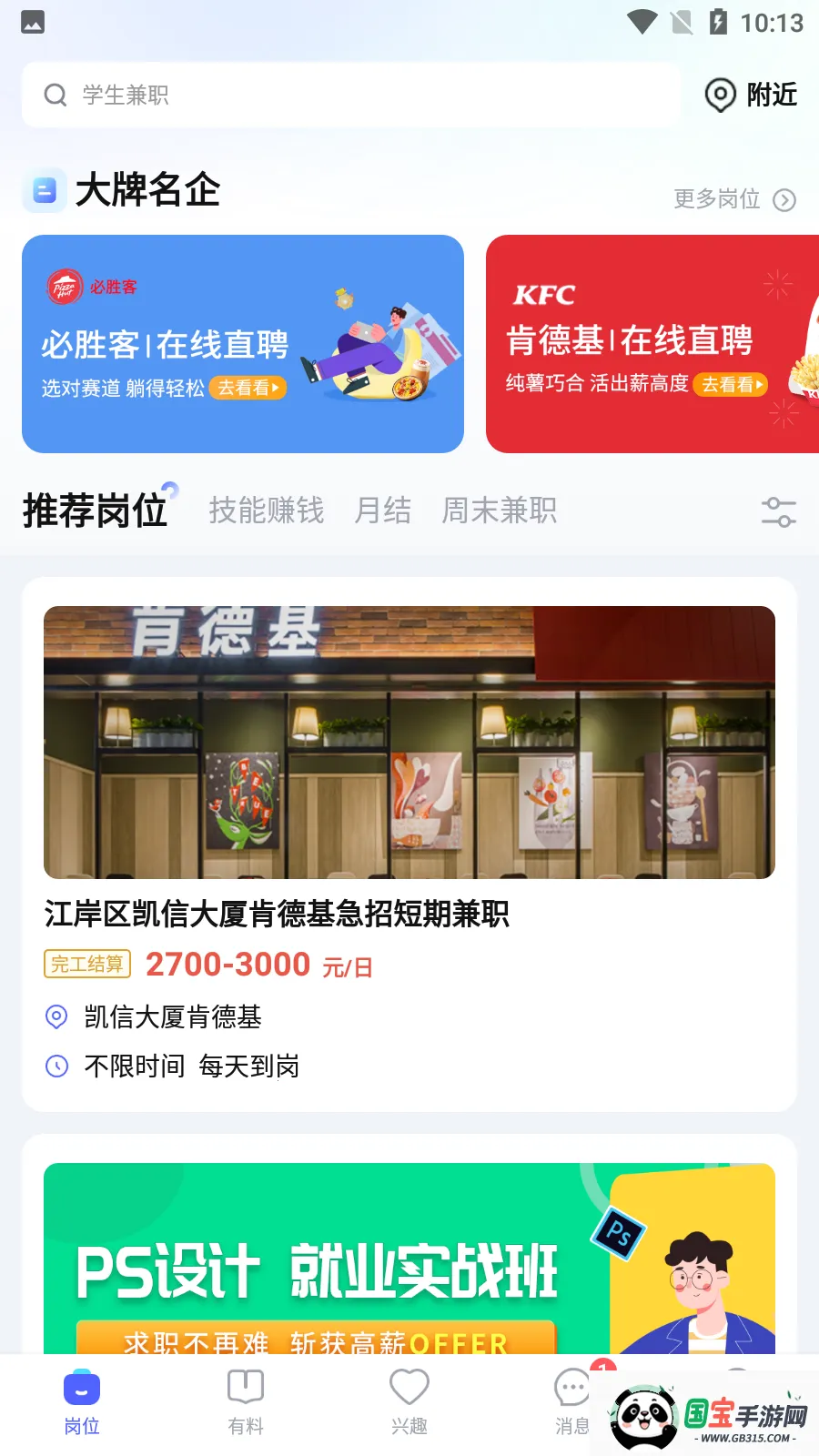This screenshot has width=819, height=1456.
Task: Tap the 有料 book icon at the bottom
Action: tap(246, 1388)
